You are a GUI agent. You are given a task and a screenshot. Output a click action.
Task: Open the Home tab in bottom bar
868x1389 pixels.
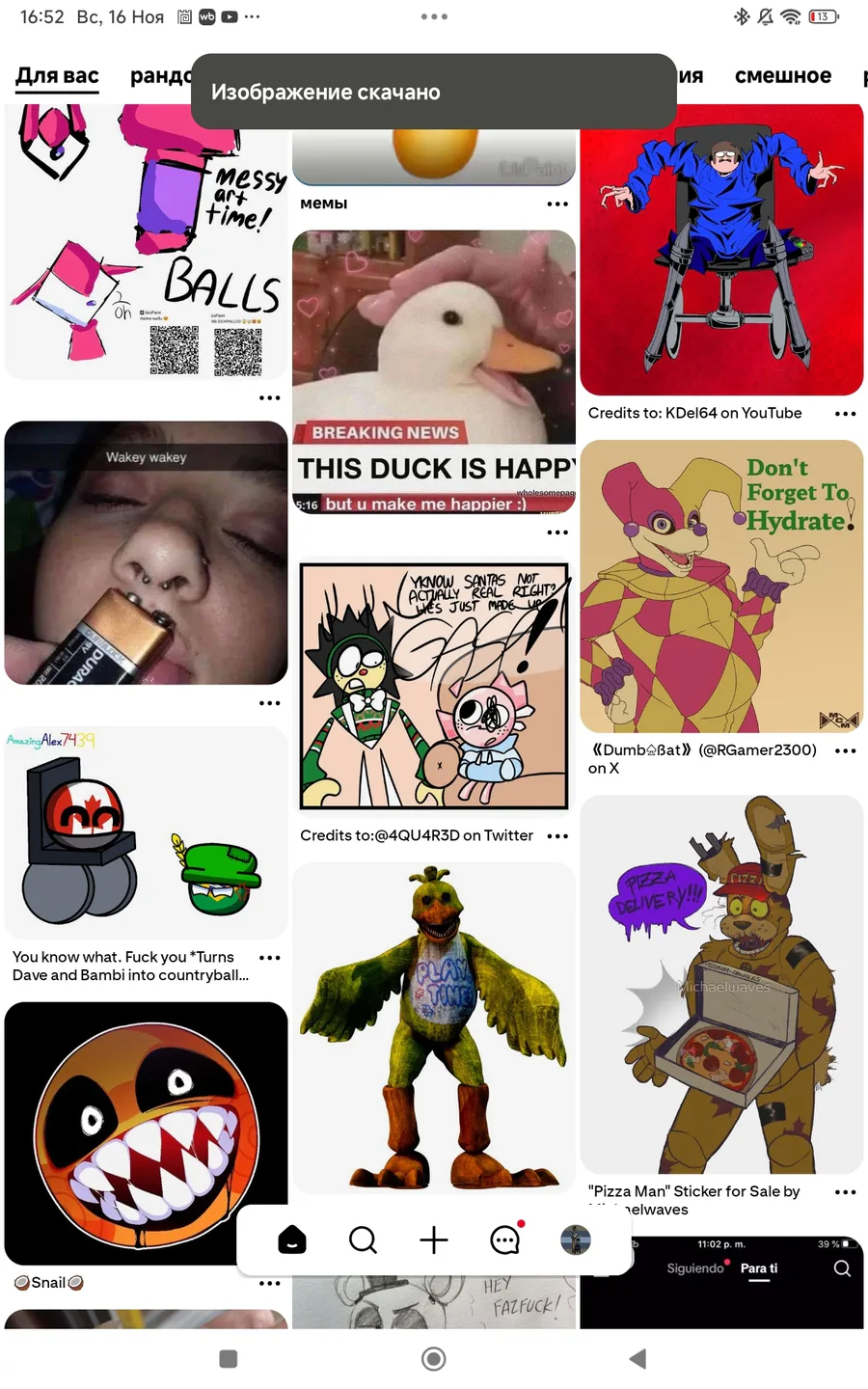(x=292, y=1239)
